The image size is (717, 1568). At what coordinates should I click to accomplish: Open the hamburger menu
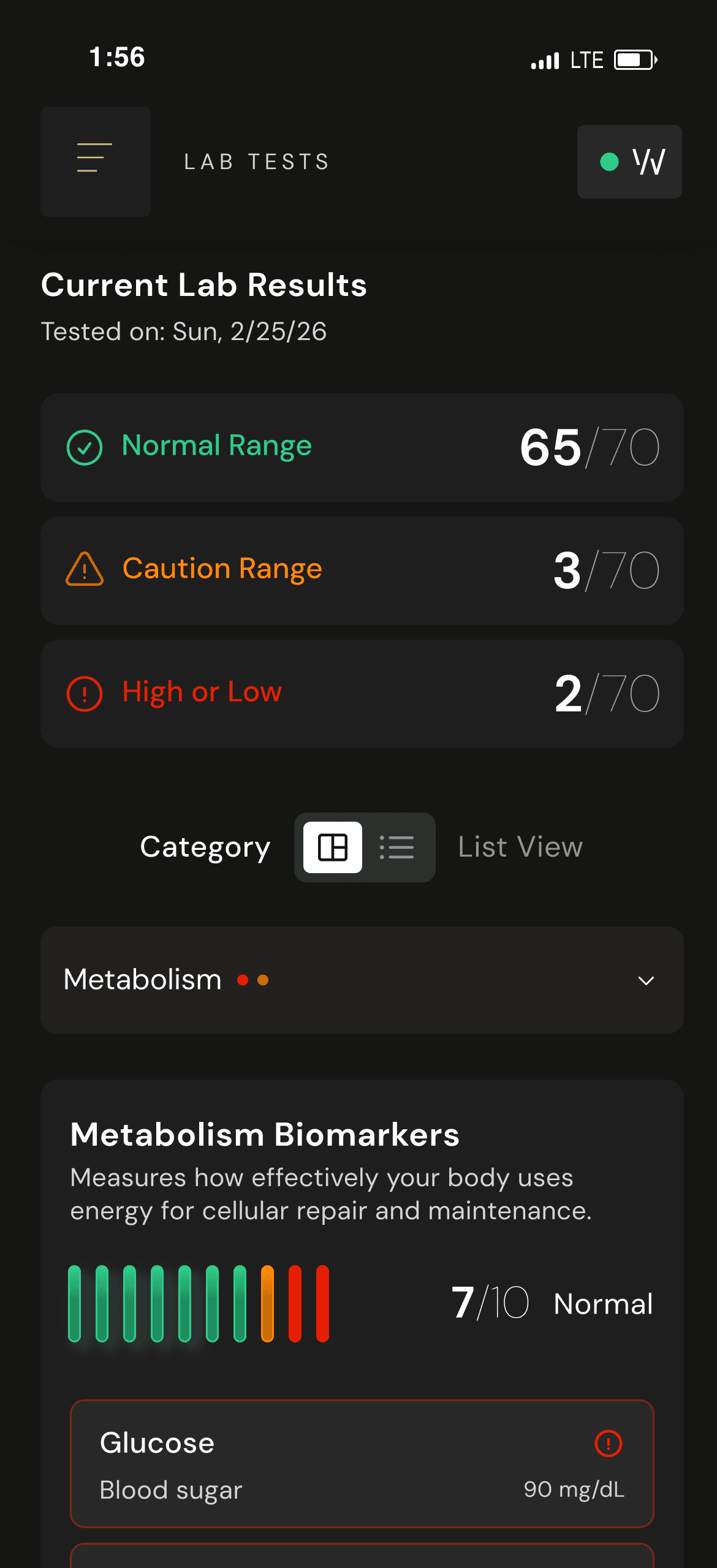95,161
